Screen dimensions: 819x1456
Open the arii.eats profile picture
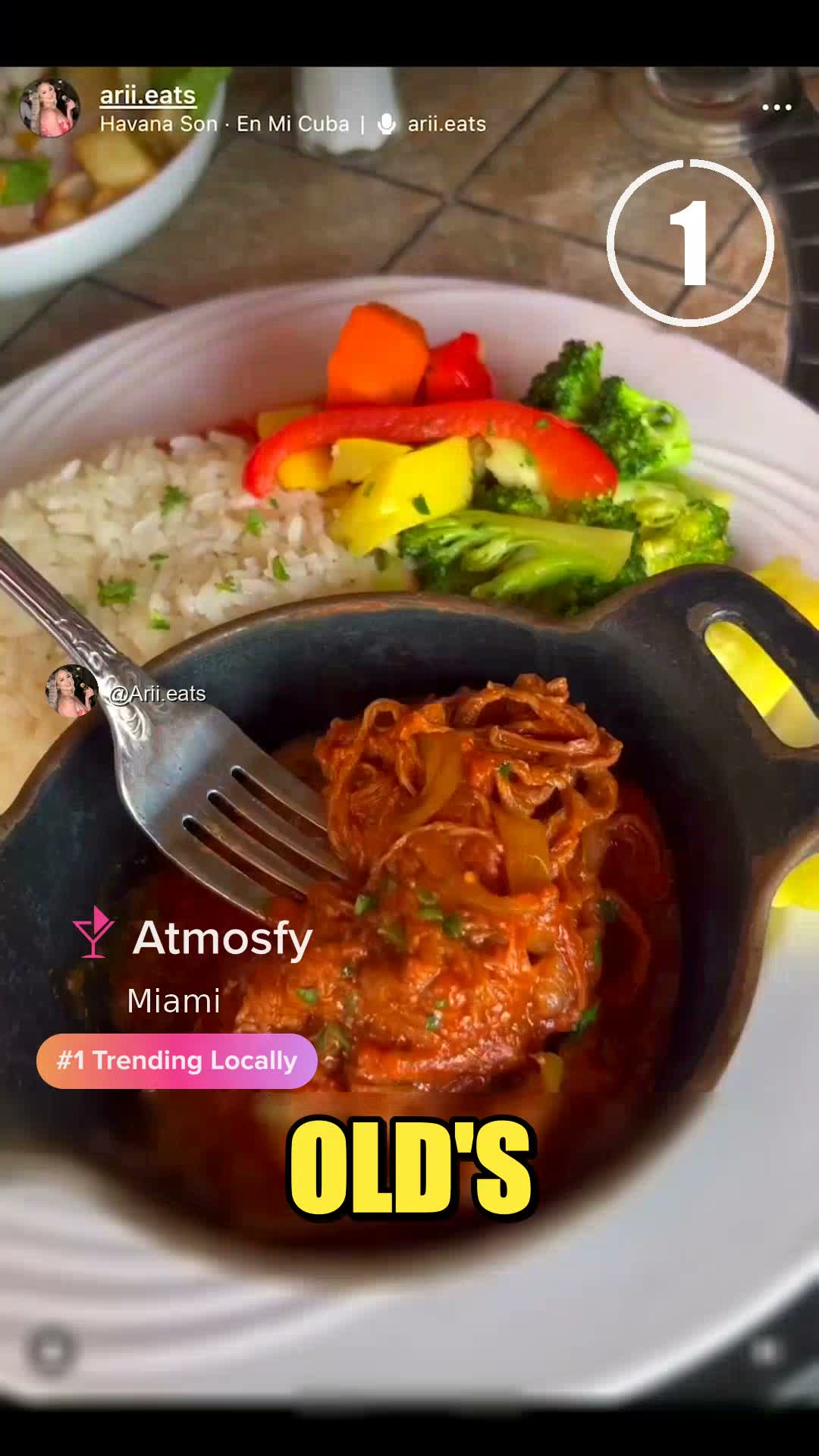(50, 108)
